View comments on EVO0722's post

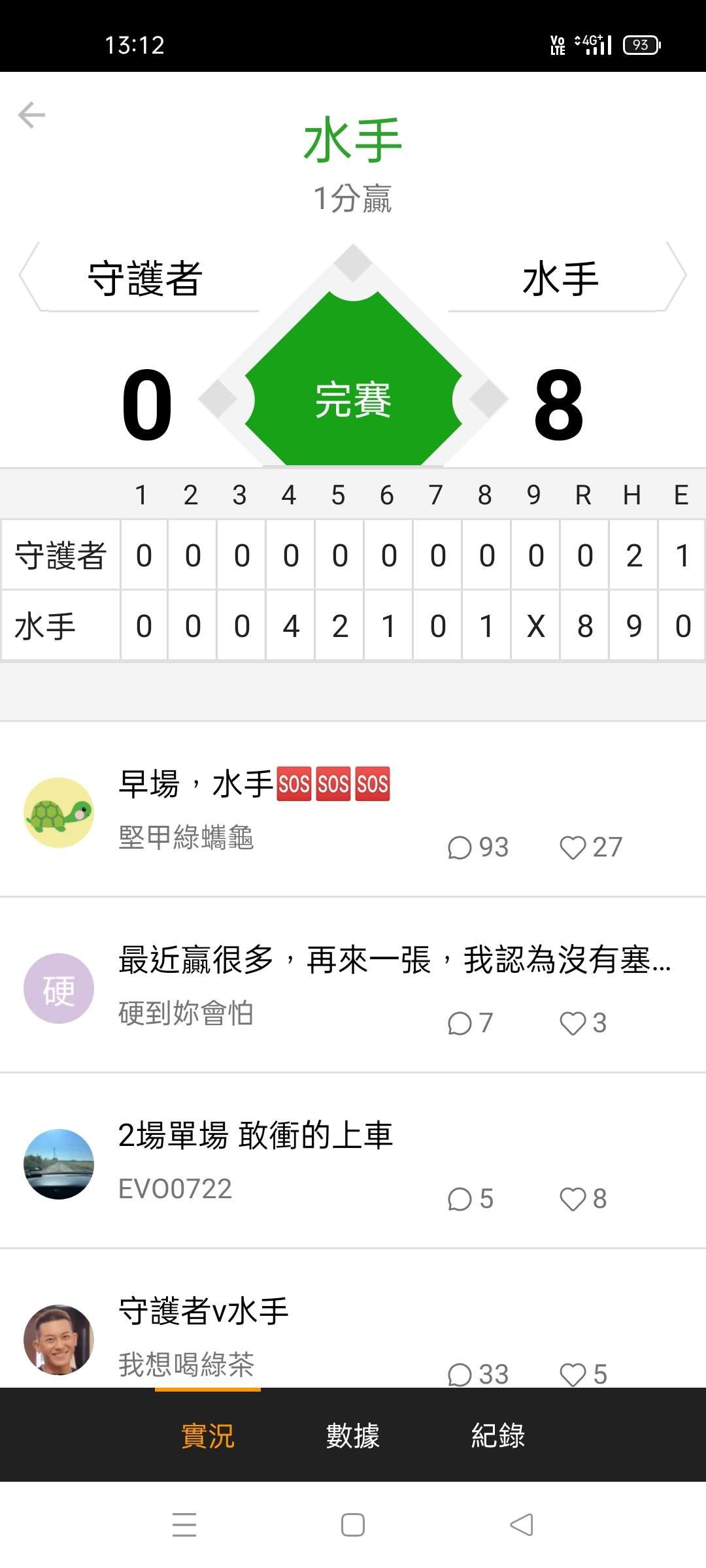point(460,1200)
